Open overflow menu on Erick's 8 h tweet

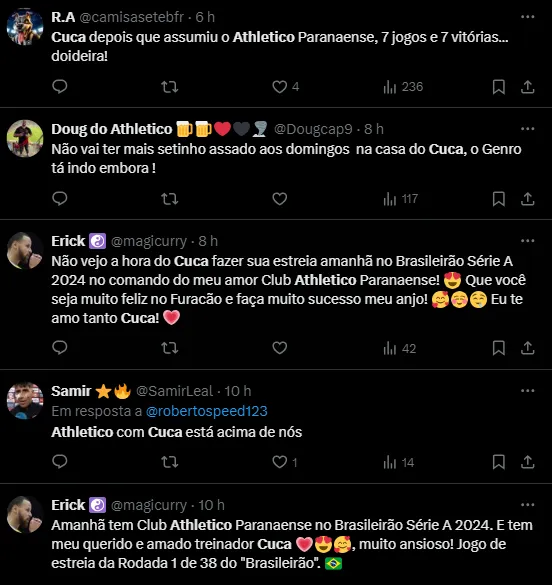[x=527, y=241]
